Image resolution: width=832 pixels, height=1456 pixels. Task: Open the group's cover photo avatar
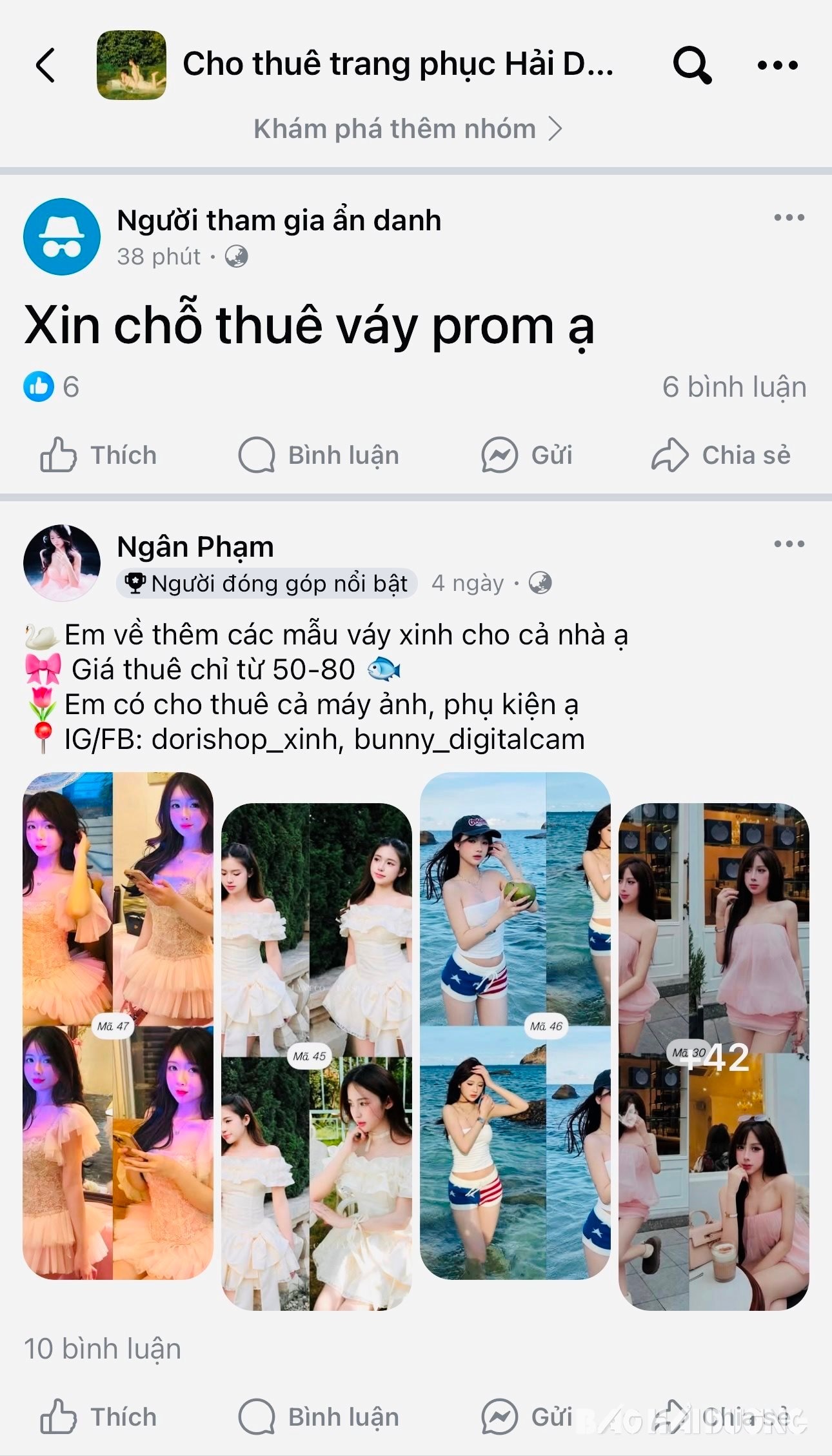point(132,65)
